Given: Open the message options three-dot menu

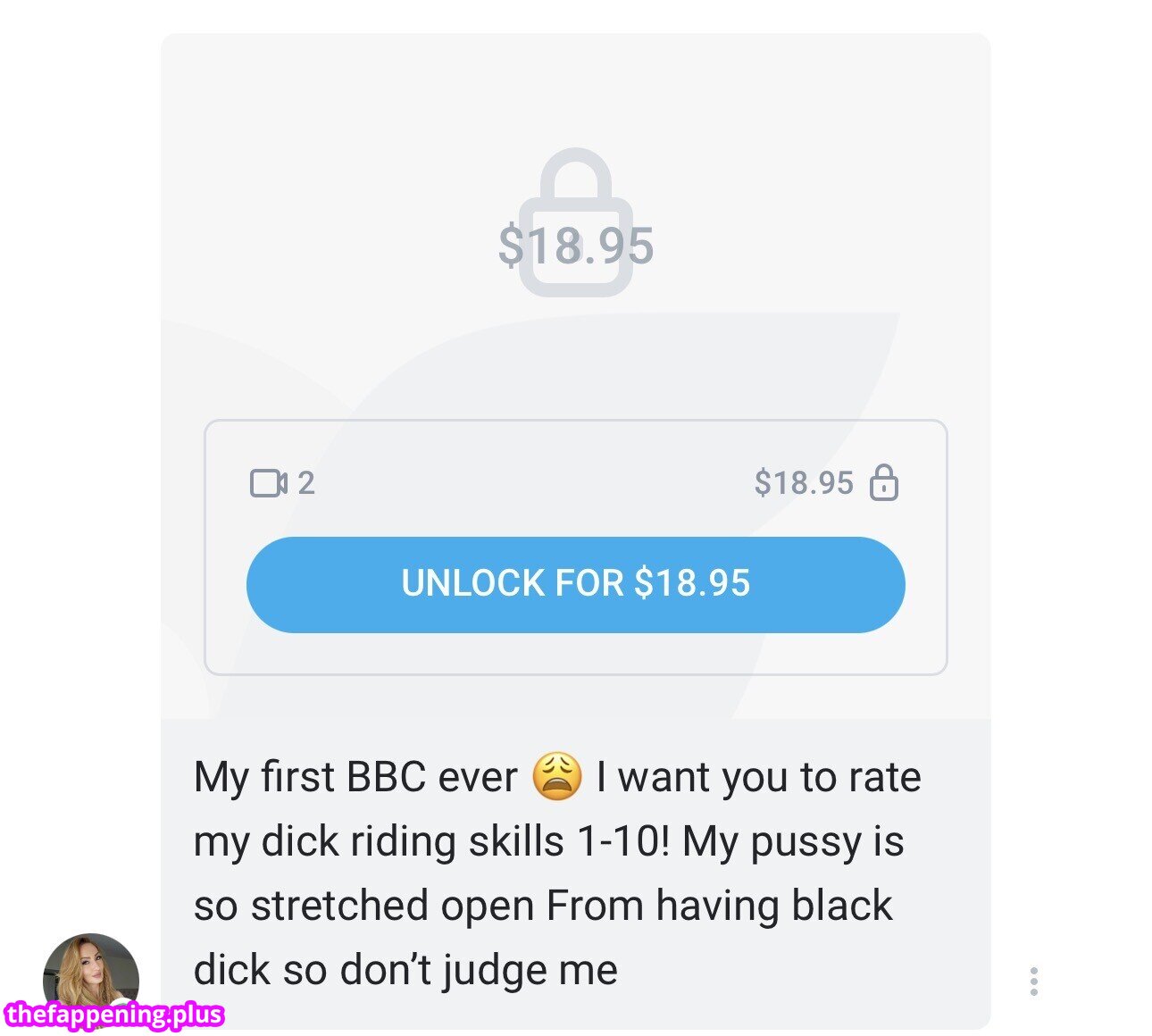Looking at the screenshot, I should pos(1033,981).
